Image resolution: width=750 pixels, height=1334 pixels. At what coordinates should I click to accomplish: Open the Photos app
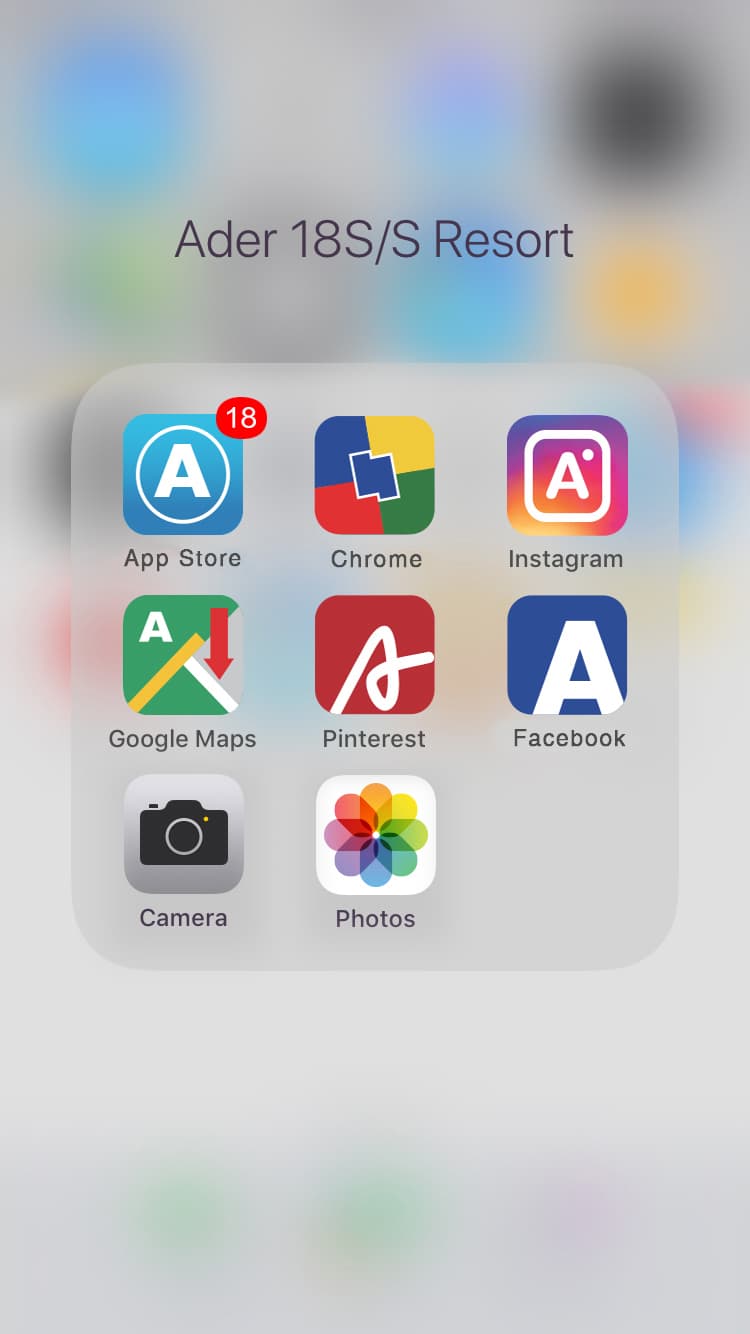(375, 834)
